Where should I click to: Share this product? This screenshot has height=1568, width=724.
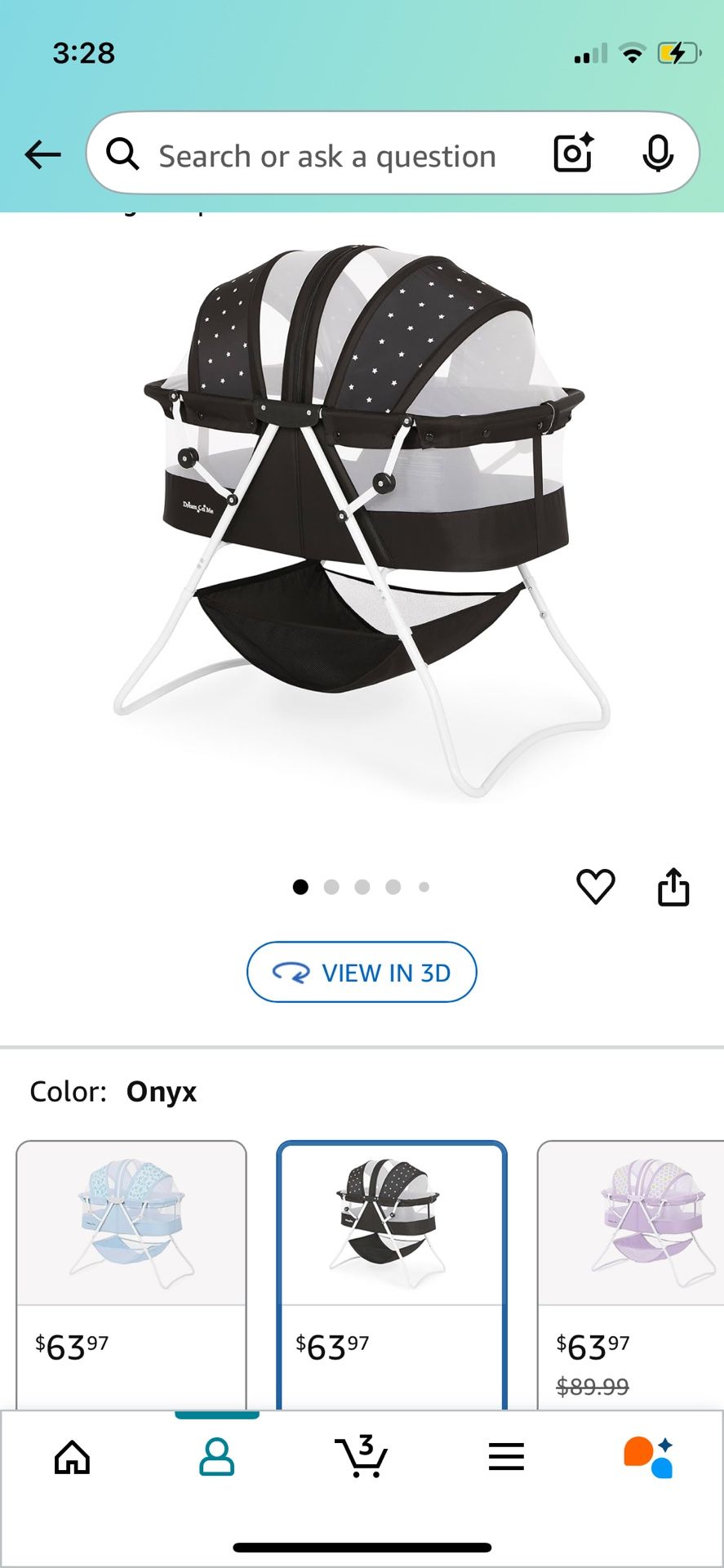(673, 886)
